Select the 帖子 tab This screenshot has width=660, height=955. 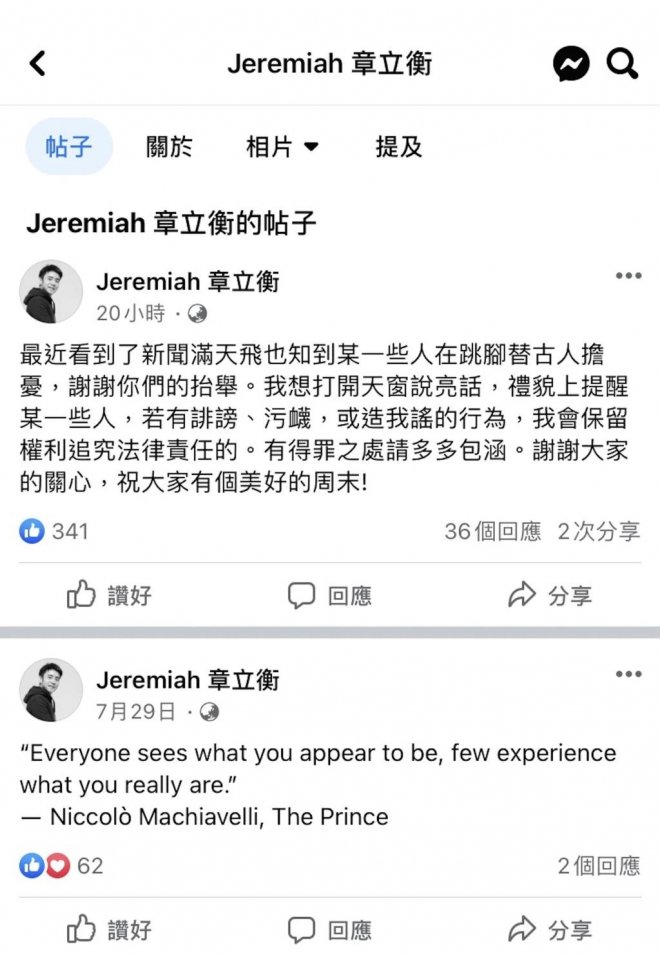click(x=68, y=148)
